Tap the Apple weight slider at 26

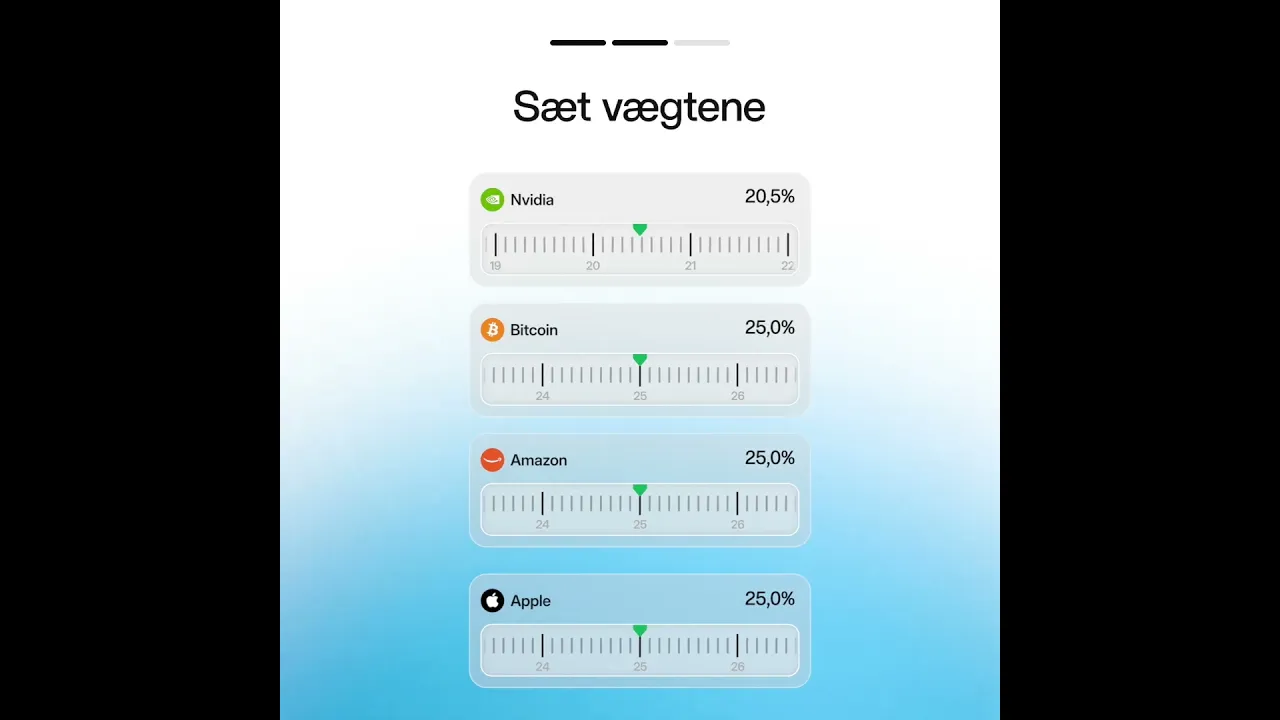coord(737,645)
